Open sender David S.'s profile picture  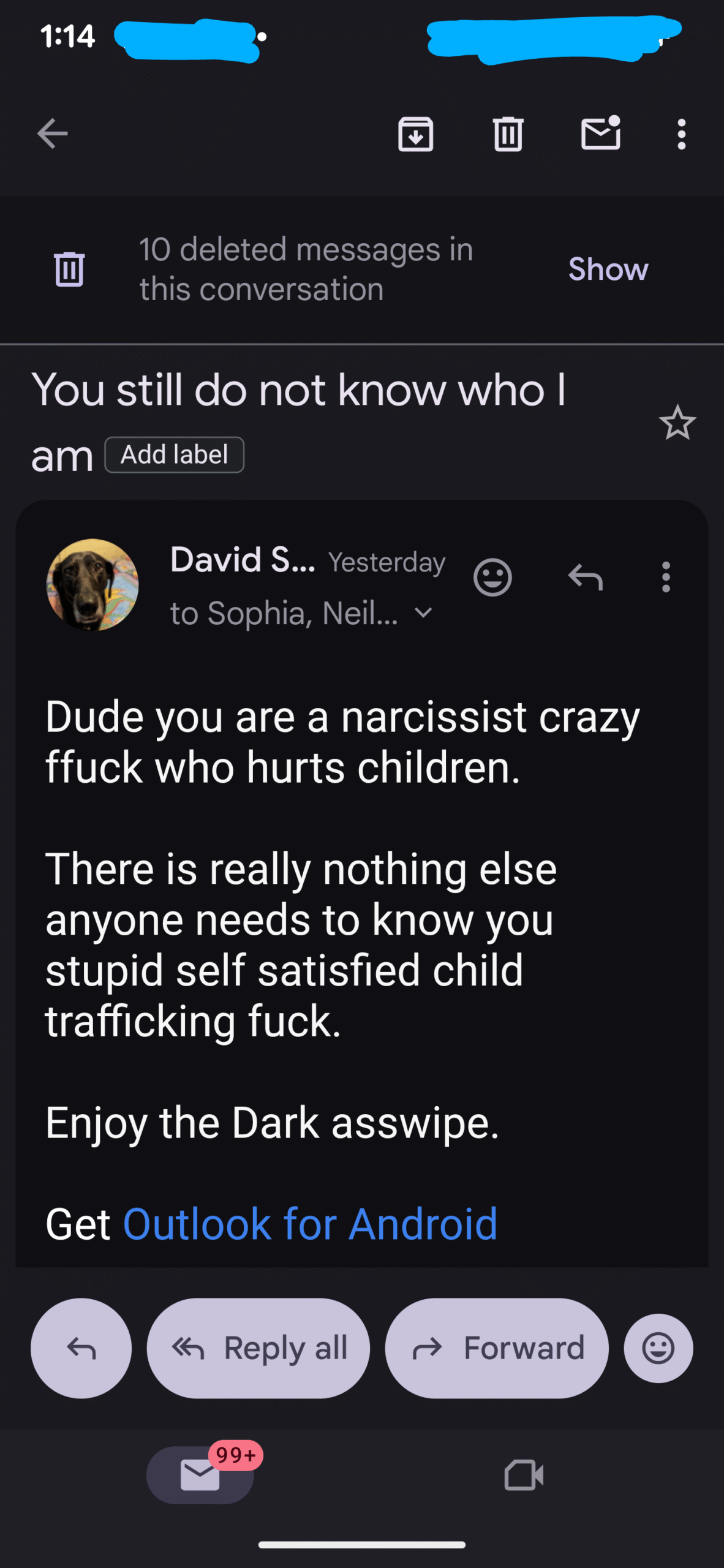coord(92,584)
